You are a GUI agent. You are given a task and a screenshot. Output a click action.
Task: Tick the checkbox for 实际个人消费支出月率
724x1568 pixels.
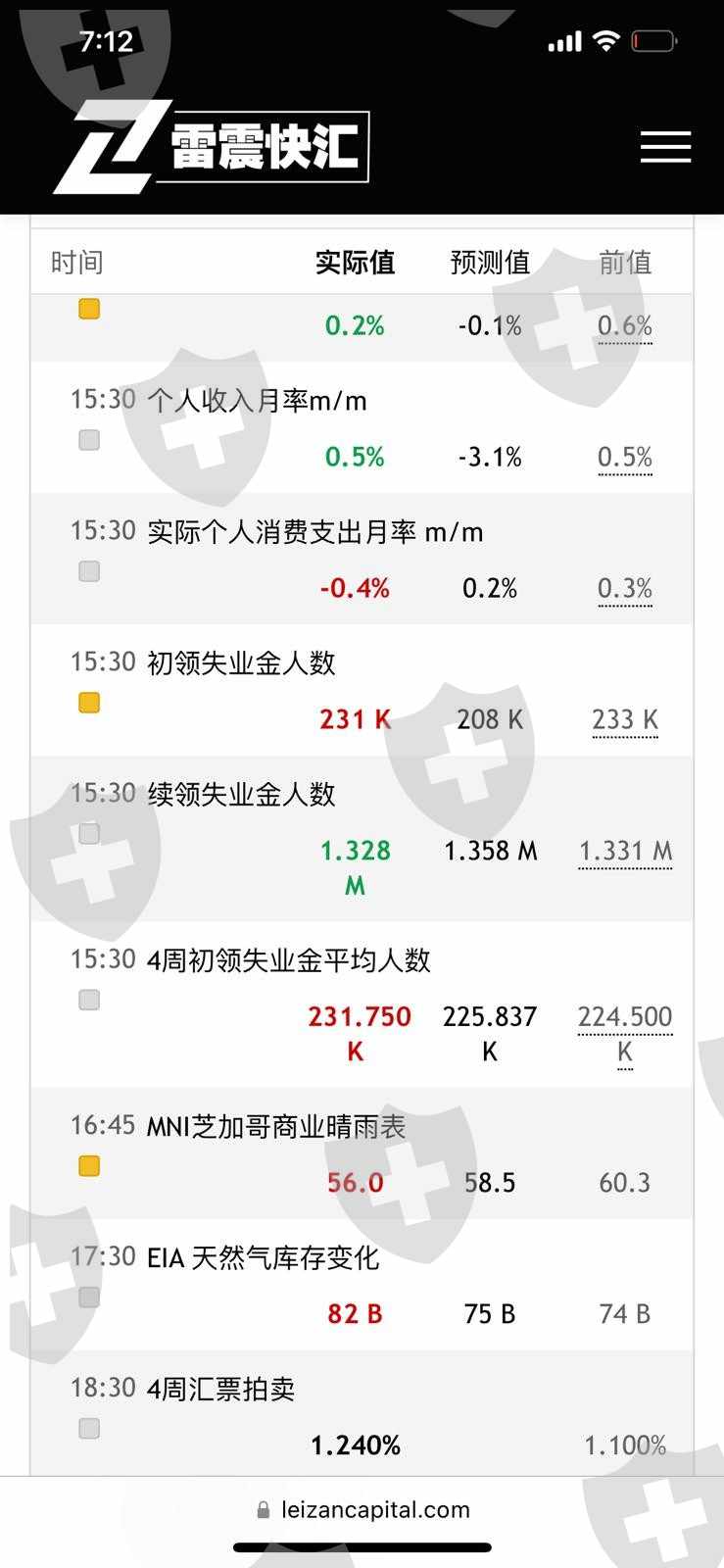click(89, 571)
